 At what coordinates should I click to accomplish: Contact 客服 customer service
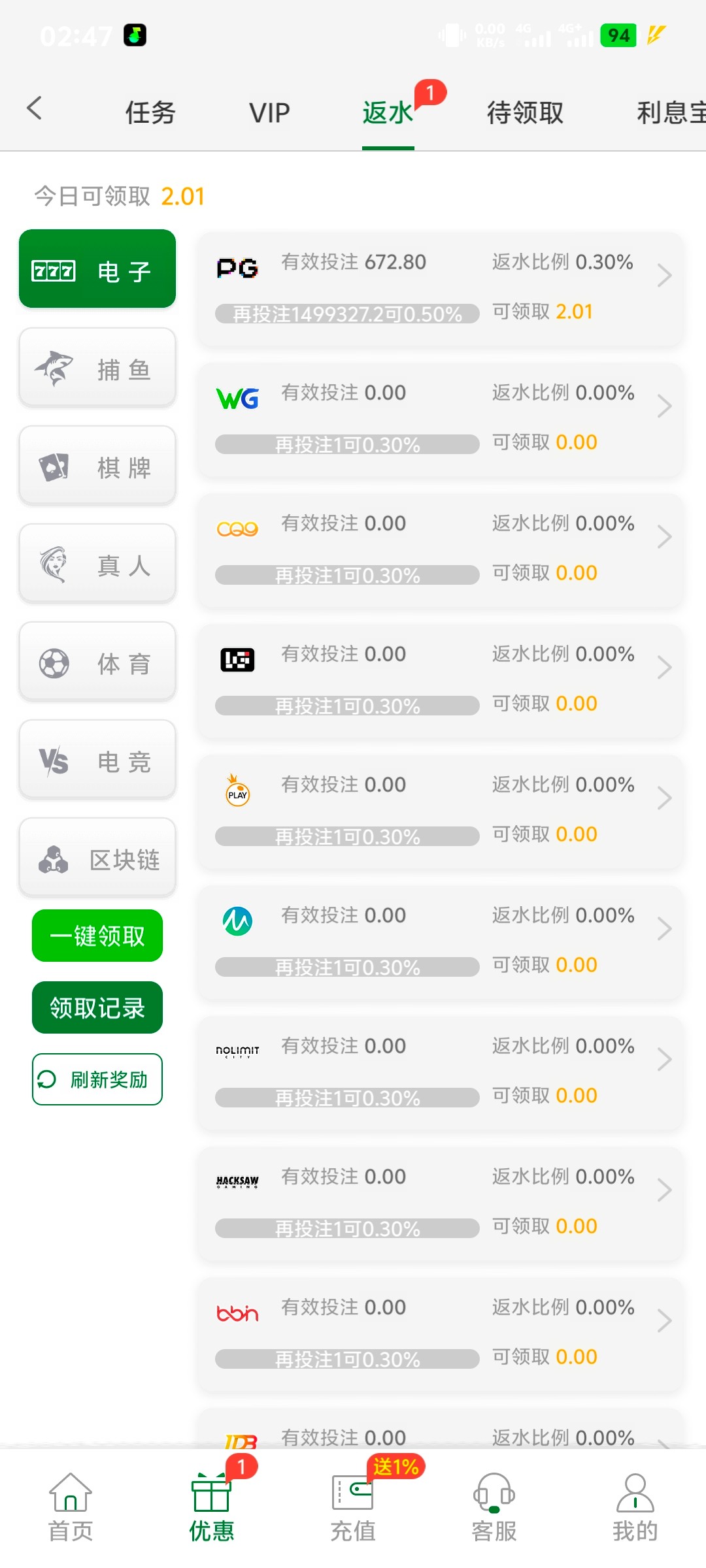pyautogui.click(x=494, y=1507)
